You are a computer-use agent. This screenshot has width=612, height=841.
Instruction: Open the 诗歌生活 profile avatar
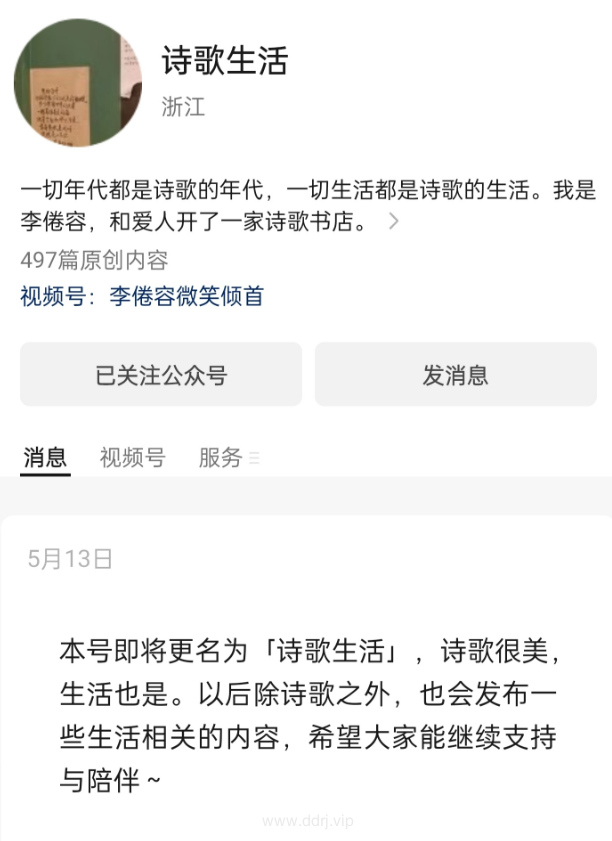tap(78, 84)
